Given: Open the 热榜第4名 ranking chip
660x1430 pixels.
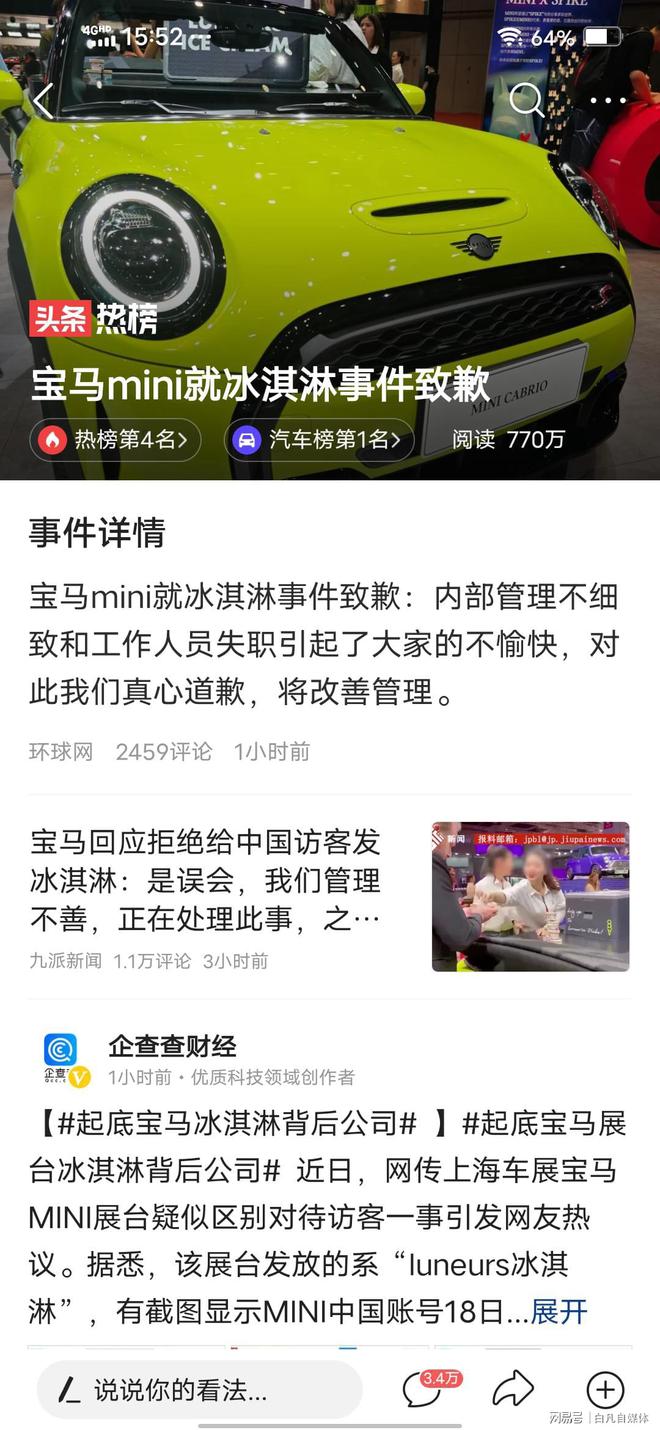Looking at the screenshot, I should 115,439.
